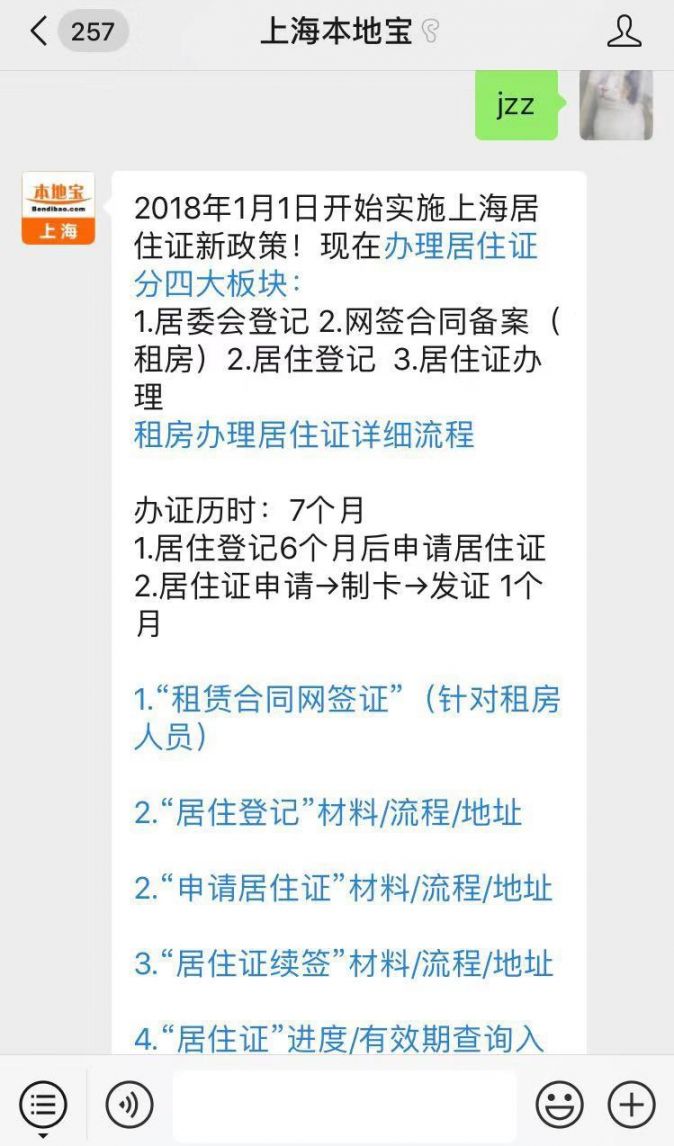Switch to voice message input
Screen dimensions: 674x1146
coord(130,1104)
